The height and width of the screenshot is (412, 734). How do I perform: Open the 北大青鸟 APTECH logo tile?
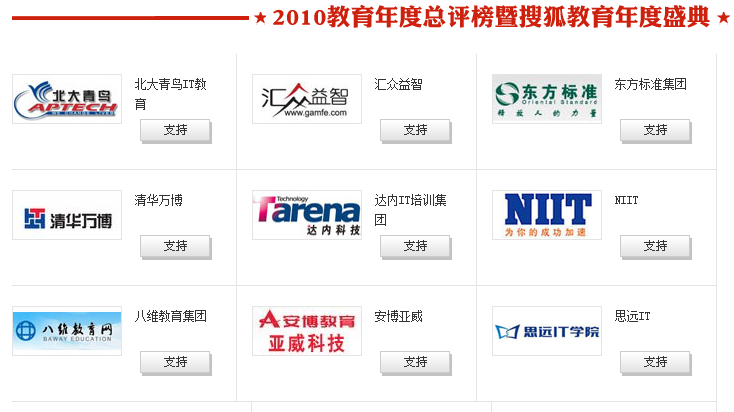(x=67, y=99)
